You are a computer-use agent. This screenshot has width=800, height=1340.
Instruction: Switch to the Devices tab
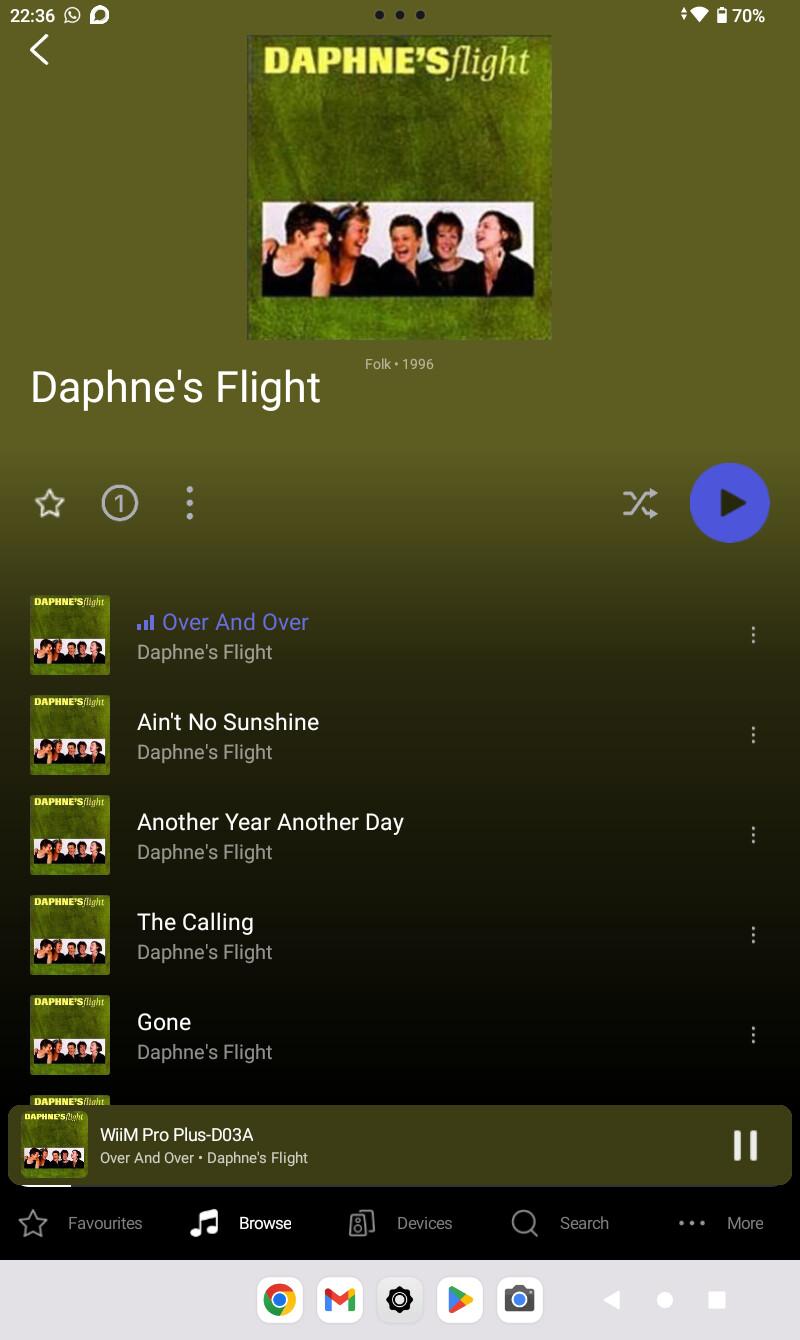click(x=400, y=1223)
